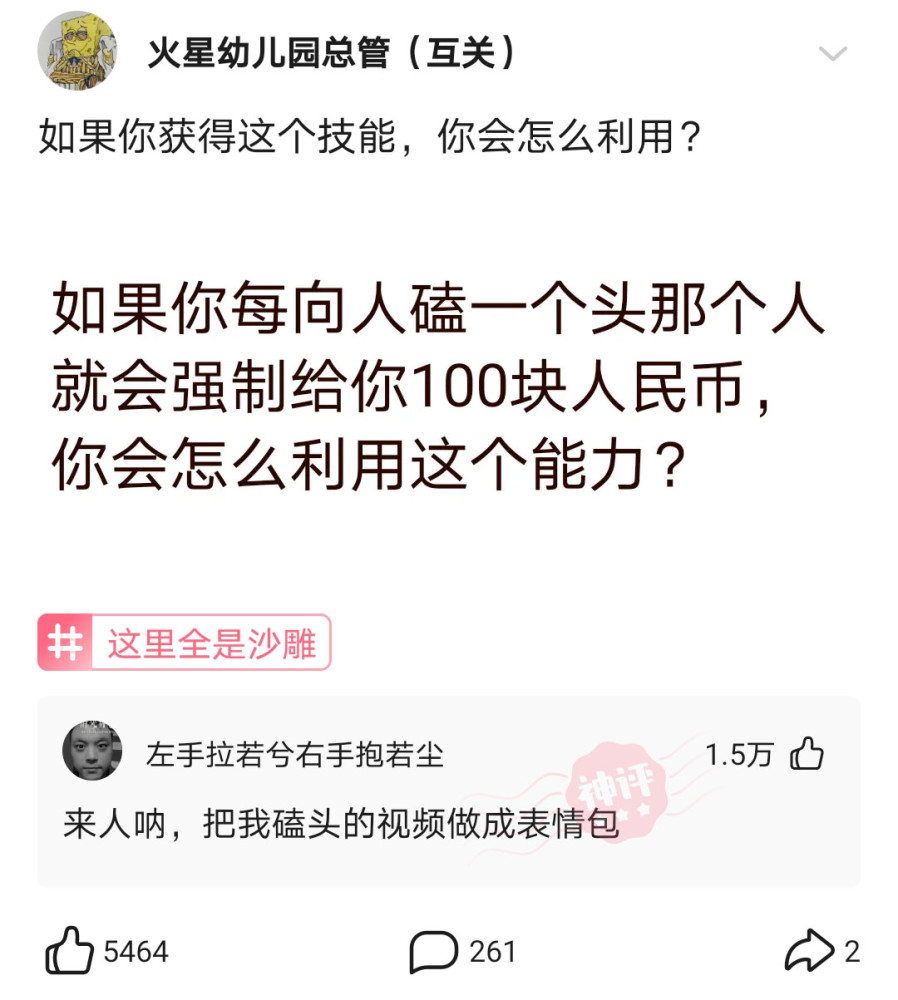Share this post
Screen dimensions: 898x1000
(808, 951)
